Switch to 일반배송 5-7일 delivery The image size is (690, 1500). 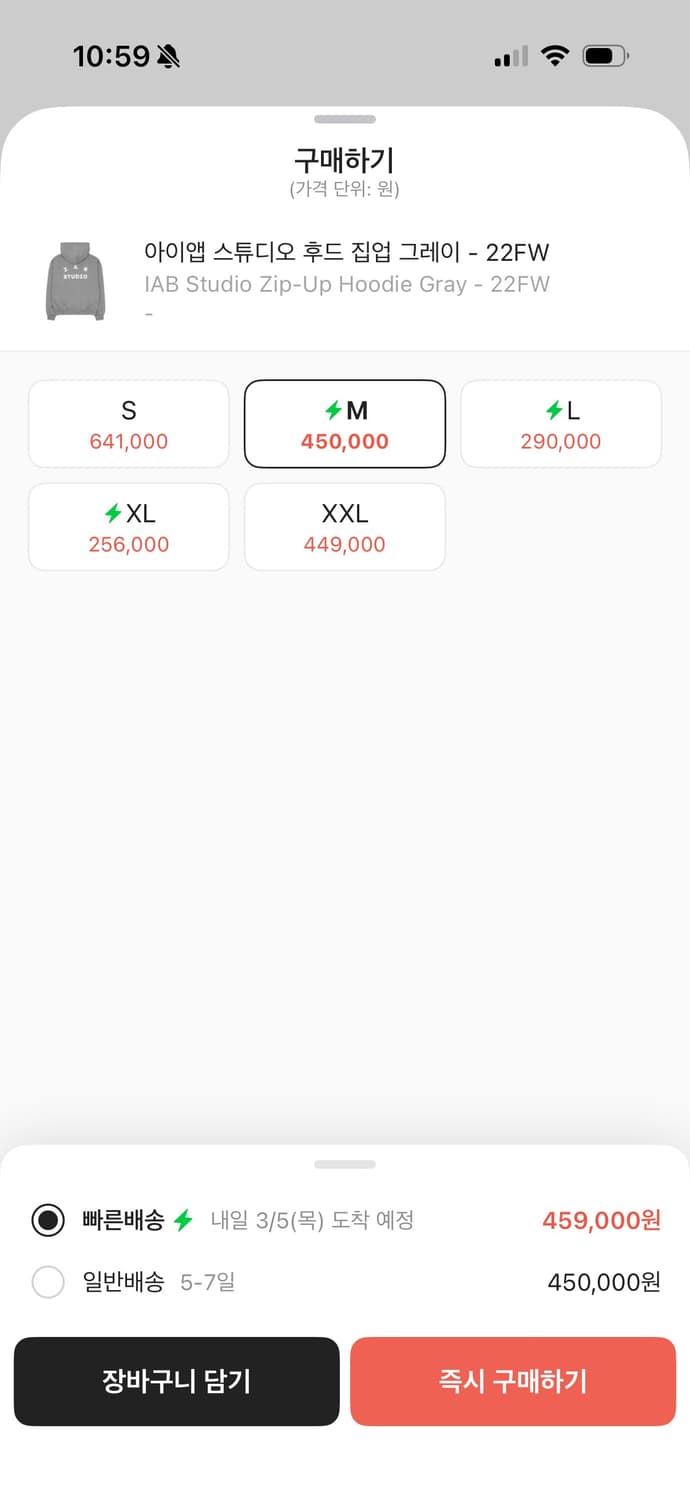[x=48, y=1282]
